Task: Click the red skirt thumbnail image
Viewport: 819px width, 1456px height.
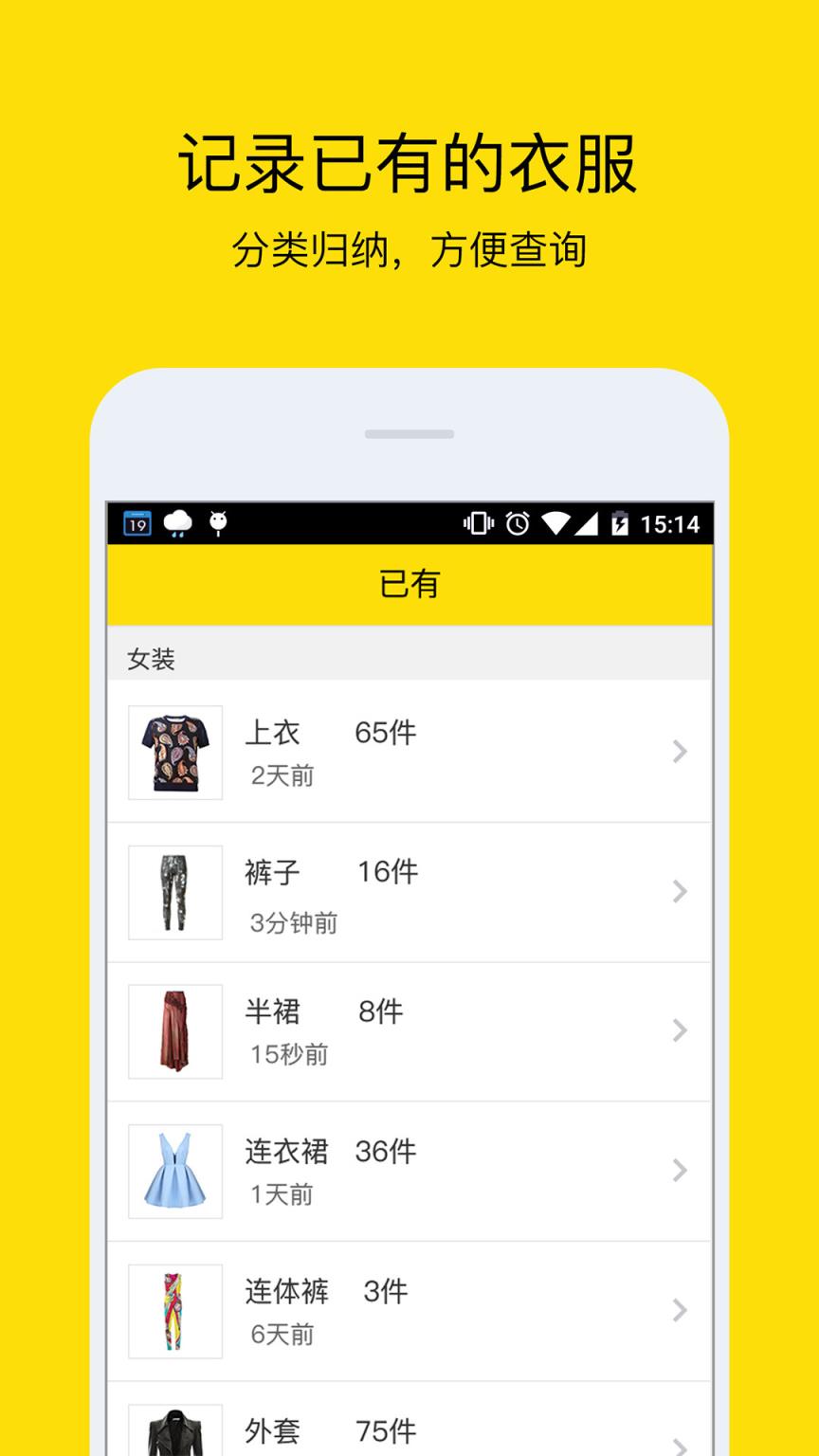Action: [174, 1031]
